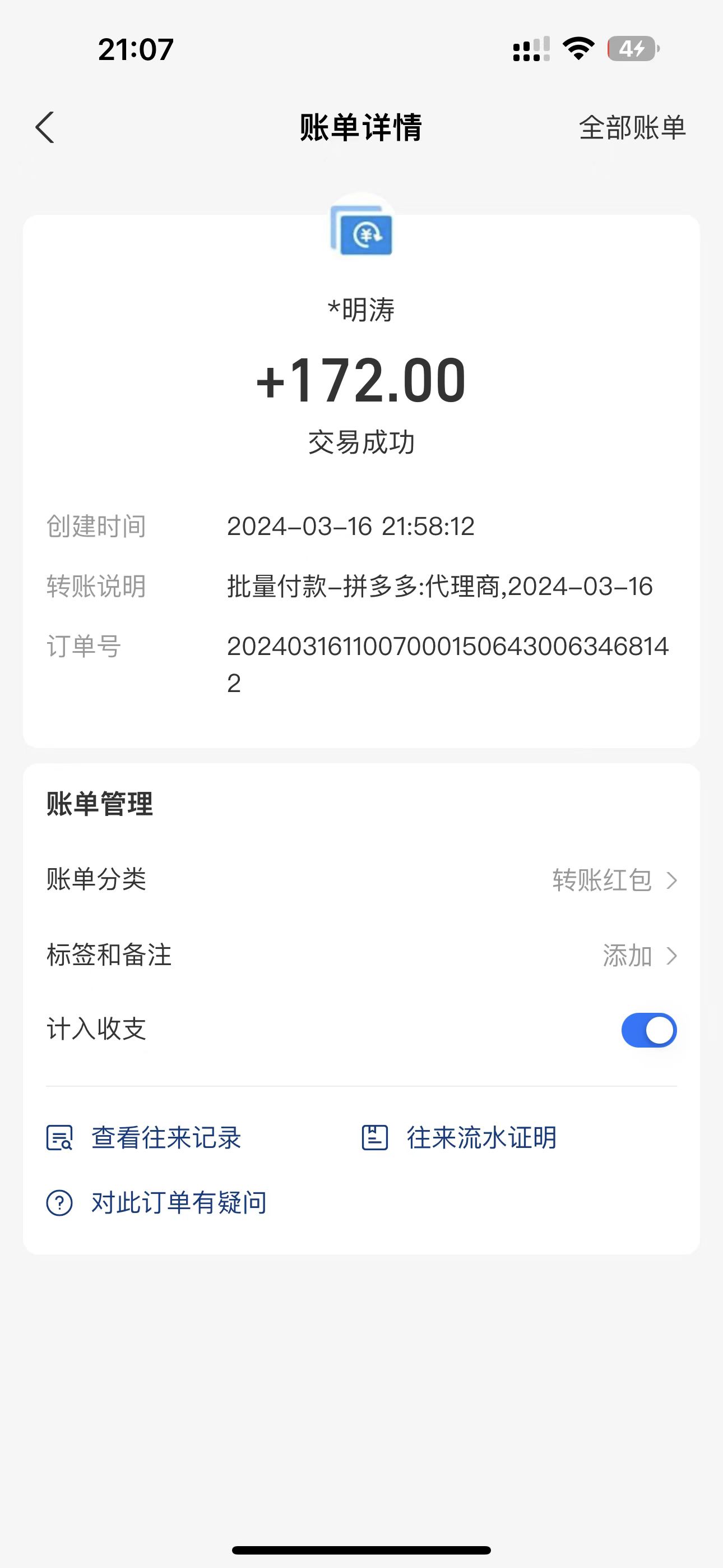Viewport: 723px width, 1568px height.
Task: Open 全部账单 (all bills)
Action: 632,128
